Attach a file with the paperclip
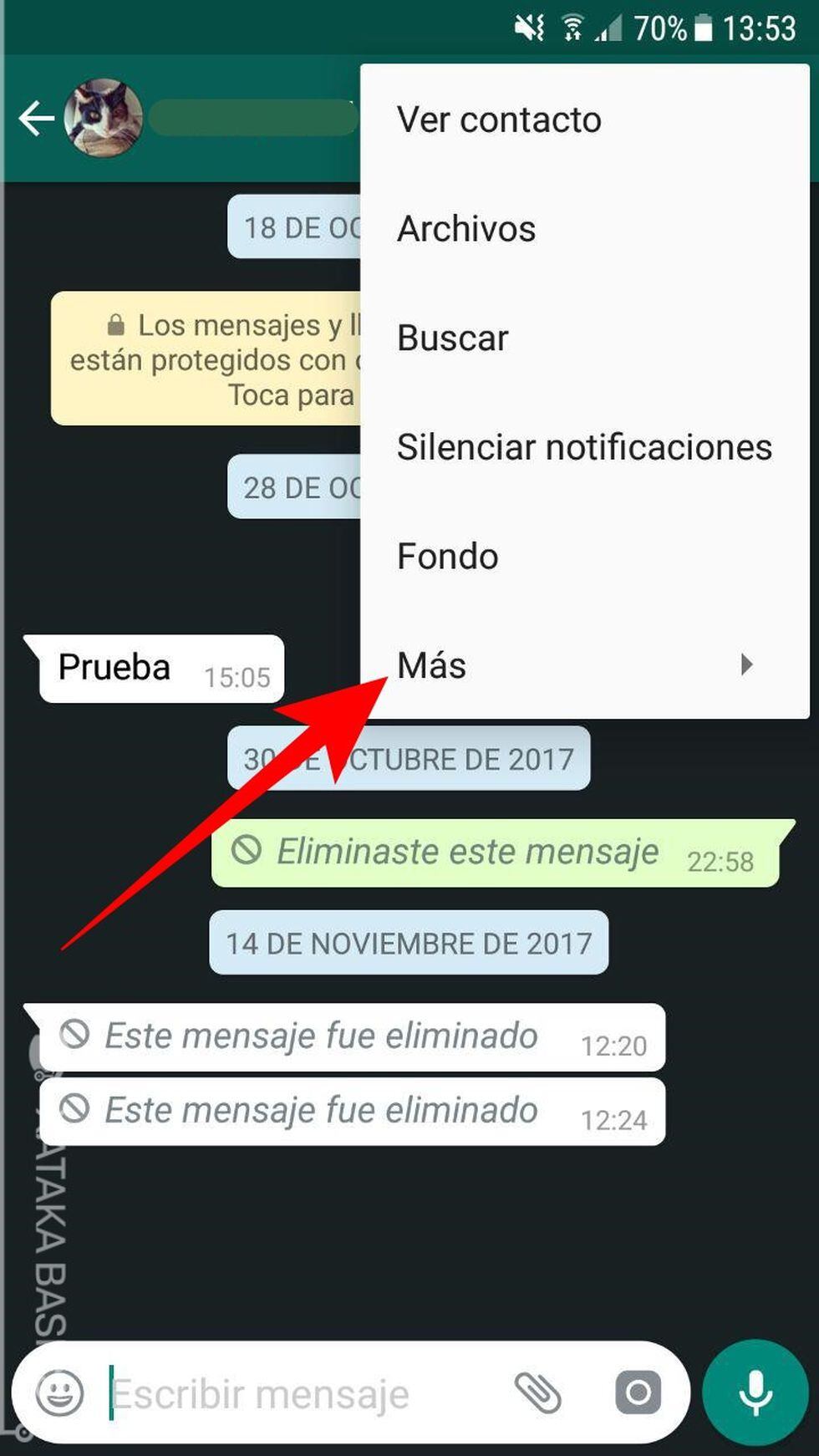This screenshot has width=819, height=1456. tap(537, 1393)
